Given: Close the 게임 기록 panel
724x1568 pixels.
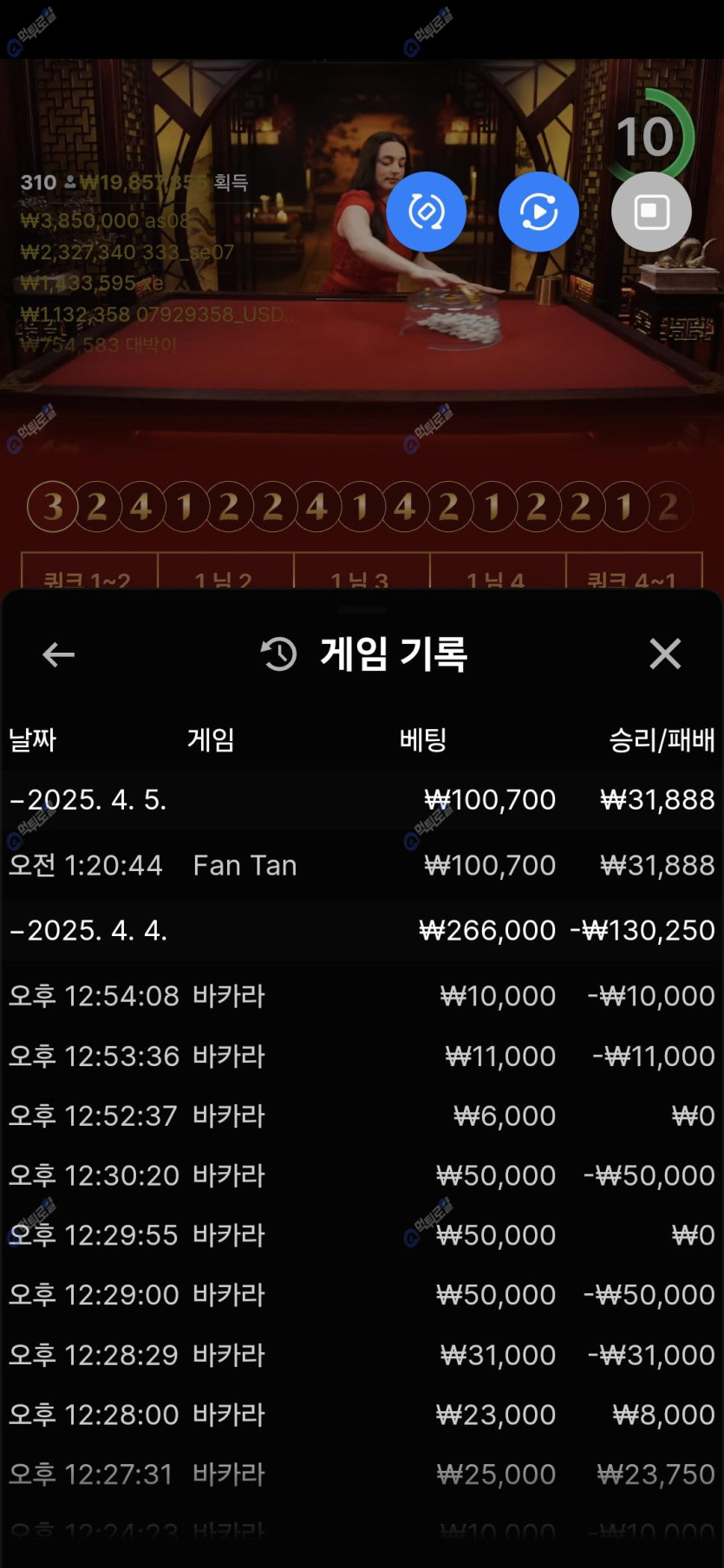Looking at the screenshot, I should [x=665, y=654].
